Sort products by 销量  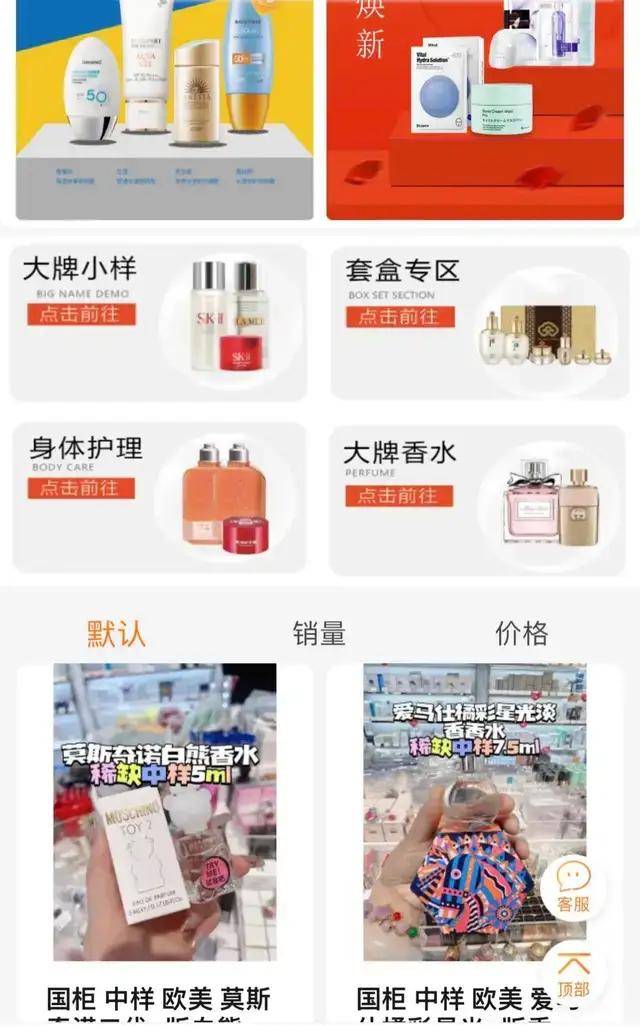click(319, 633)
